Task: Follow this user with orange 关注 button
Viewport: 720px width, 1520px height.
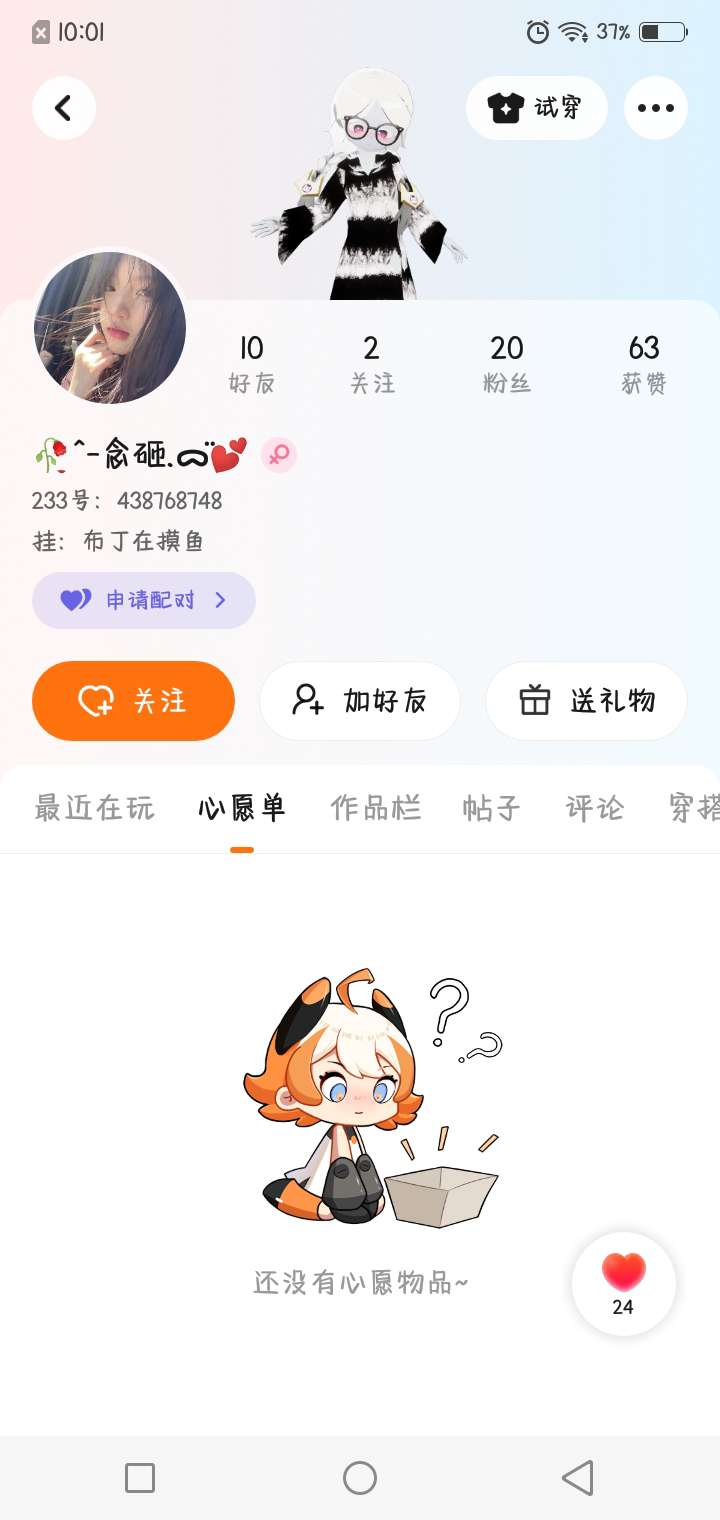Action: coord(134,701)
